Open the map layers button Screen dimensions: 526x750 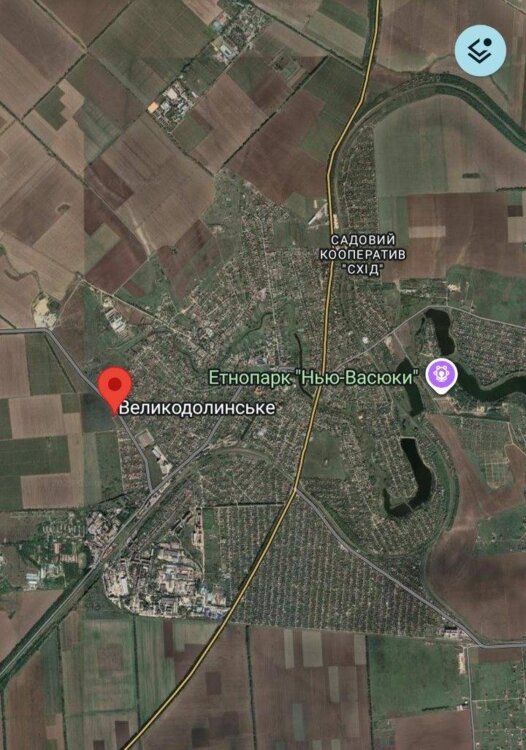tap(480, 50)
